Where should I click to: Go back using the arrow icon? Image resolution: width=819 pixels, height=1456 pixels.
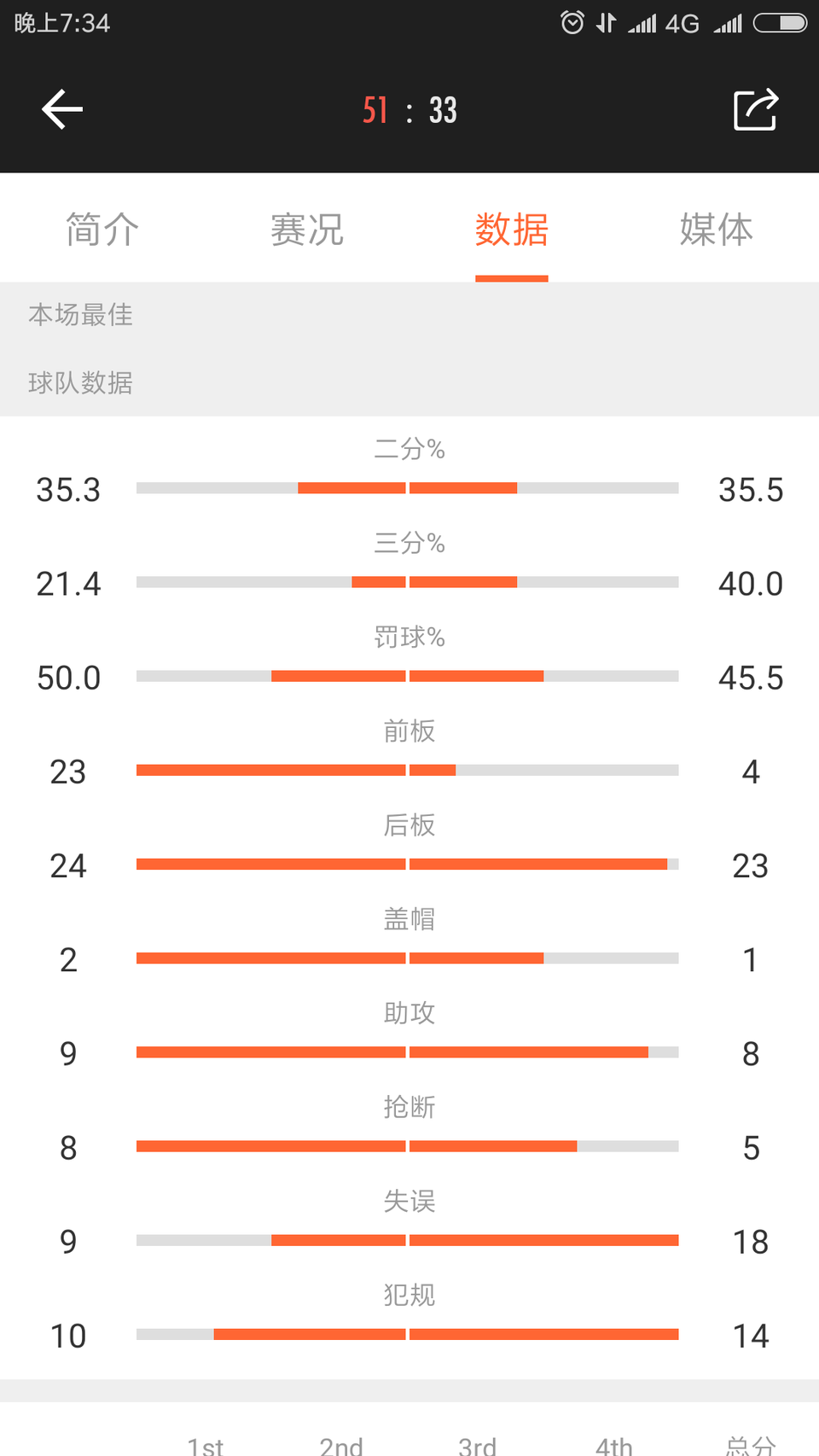pyautogui.click(x=62, y=109)
